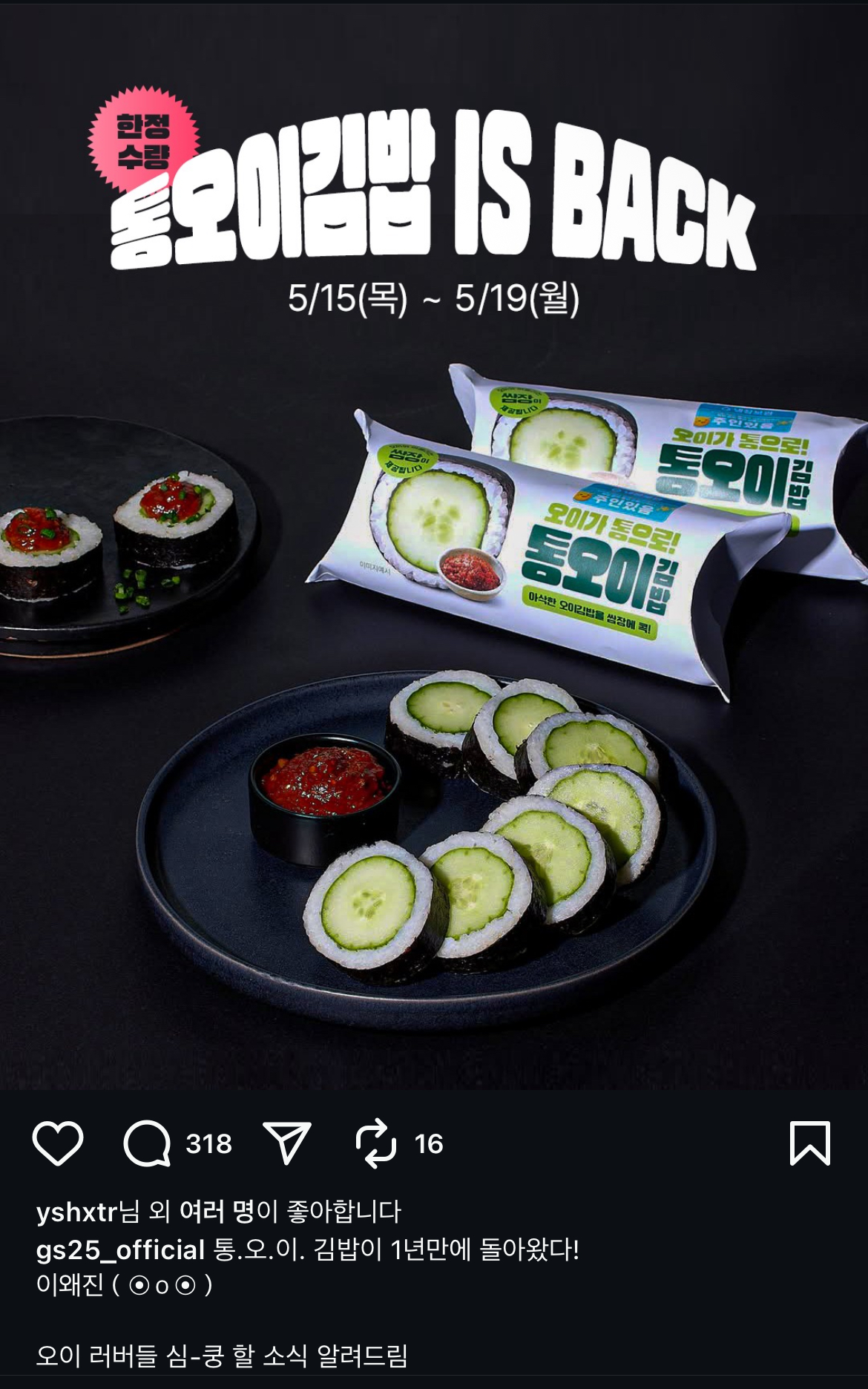The height and width of the screenshot is (1389, 868).
Task: Open the gs25_official profile from the caption
Action: (120, 1250)
